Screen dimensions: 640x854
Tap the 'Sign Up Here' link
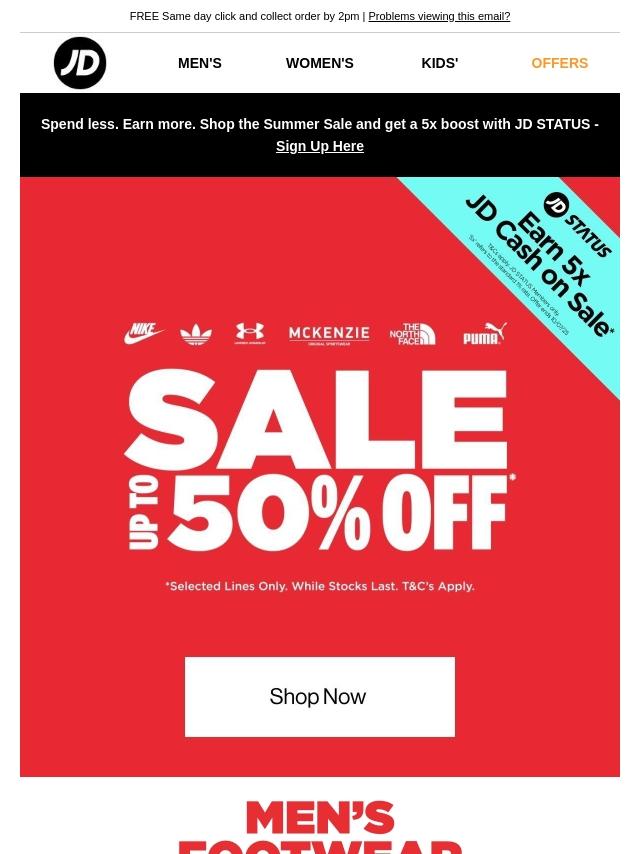tap(319, 146)
